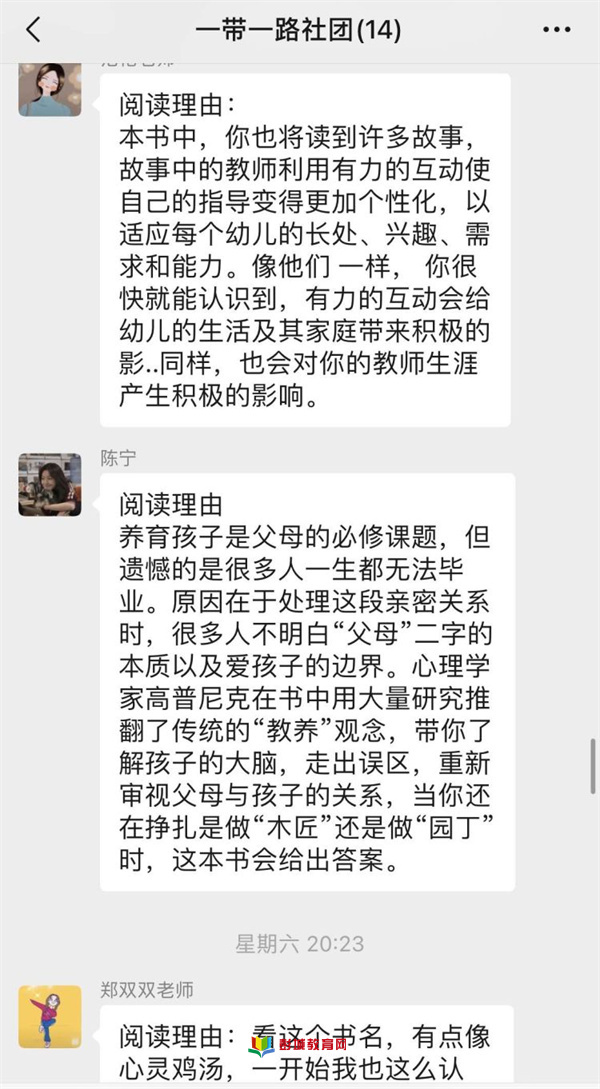Open 陈宁's profile avatar

click(49, 484)
